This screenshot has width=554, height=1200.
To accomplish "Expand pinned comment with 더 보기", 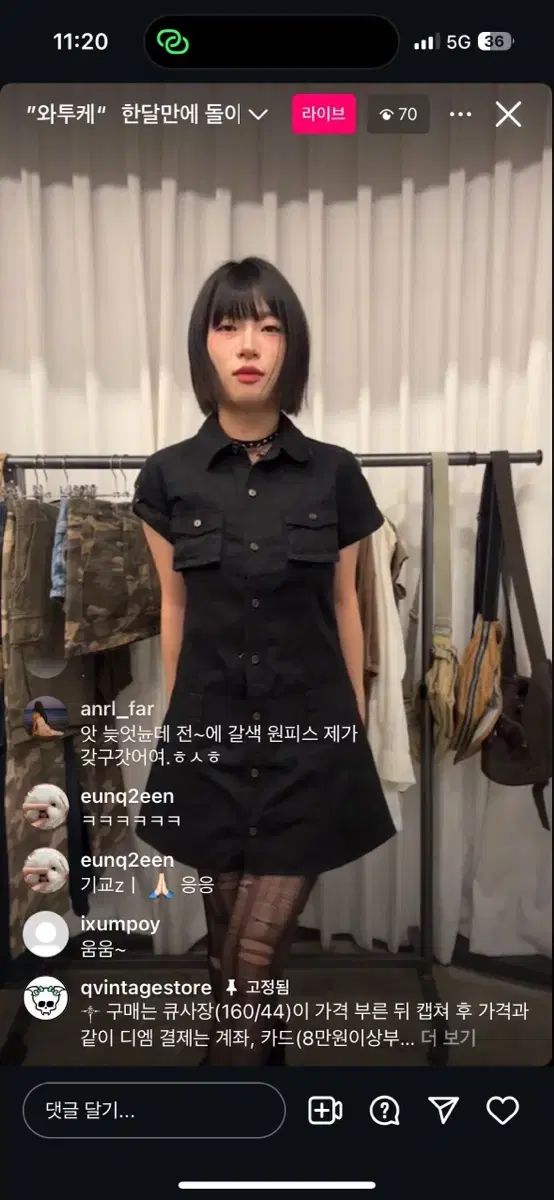I will [448, 1038].
